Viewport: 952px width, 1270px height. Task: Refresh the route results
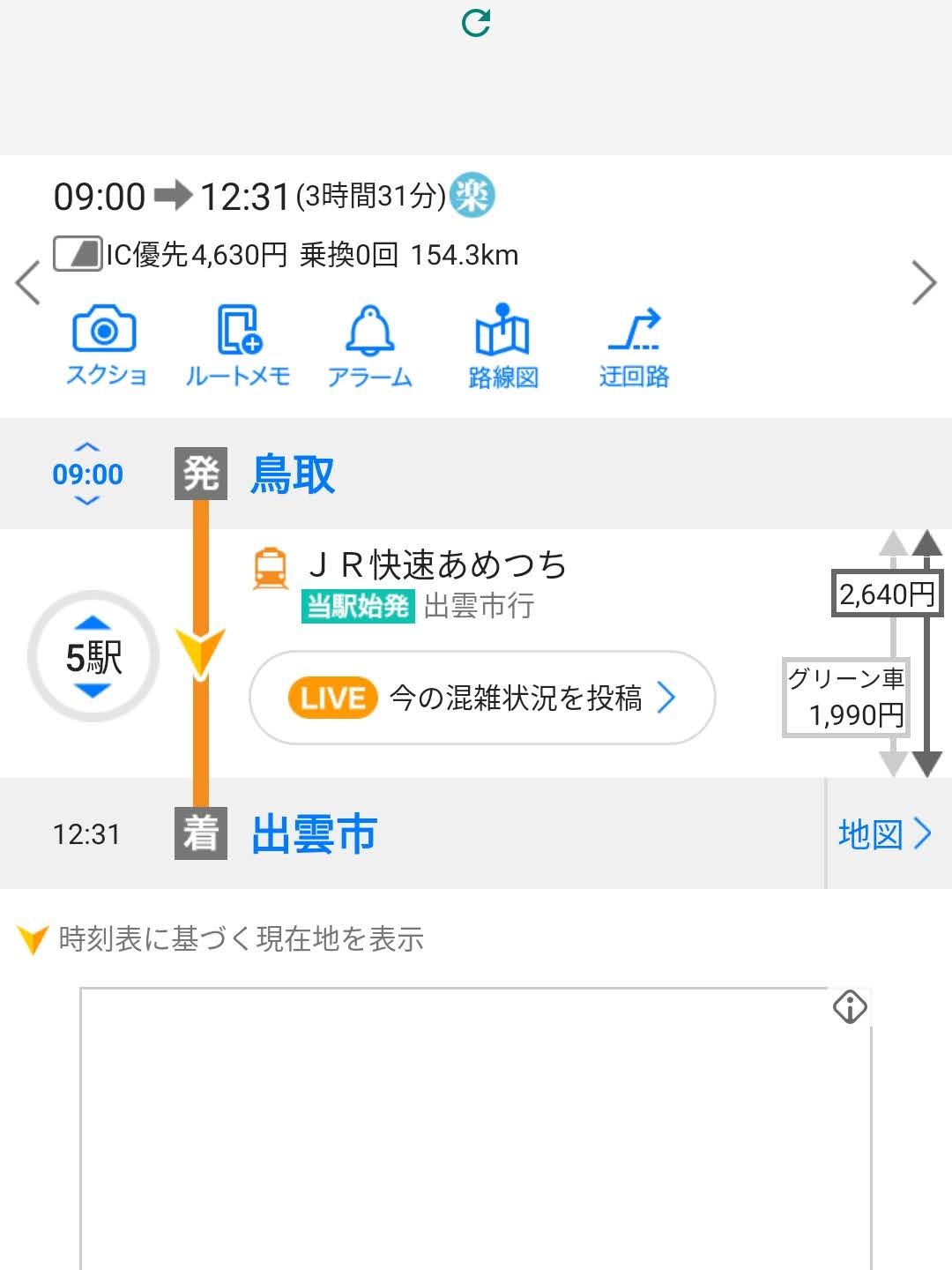coord(476,23)
